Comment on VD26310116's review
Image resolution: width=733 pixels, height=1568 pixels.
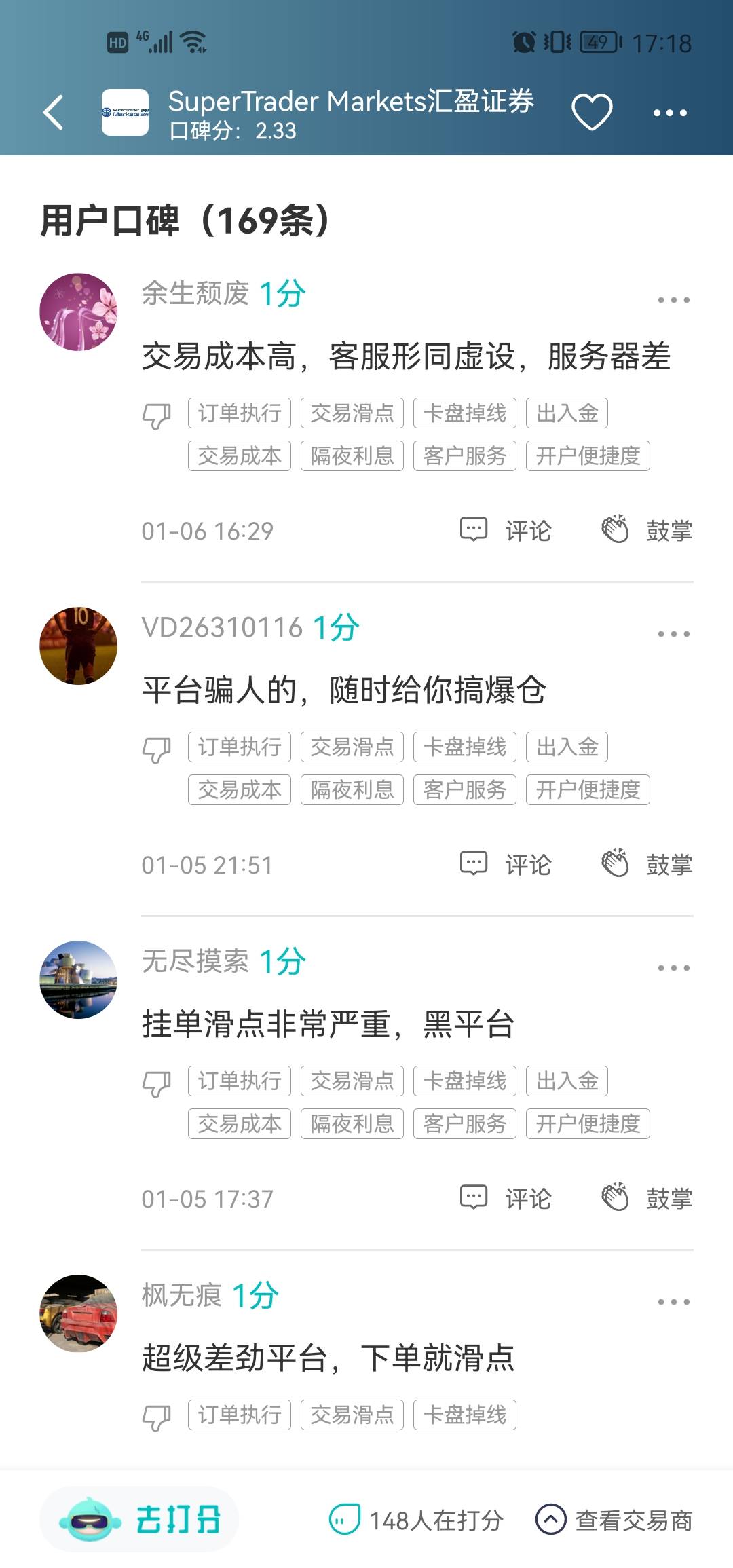[x=506, y=864]
